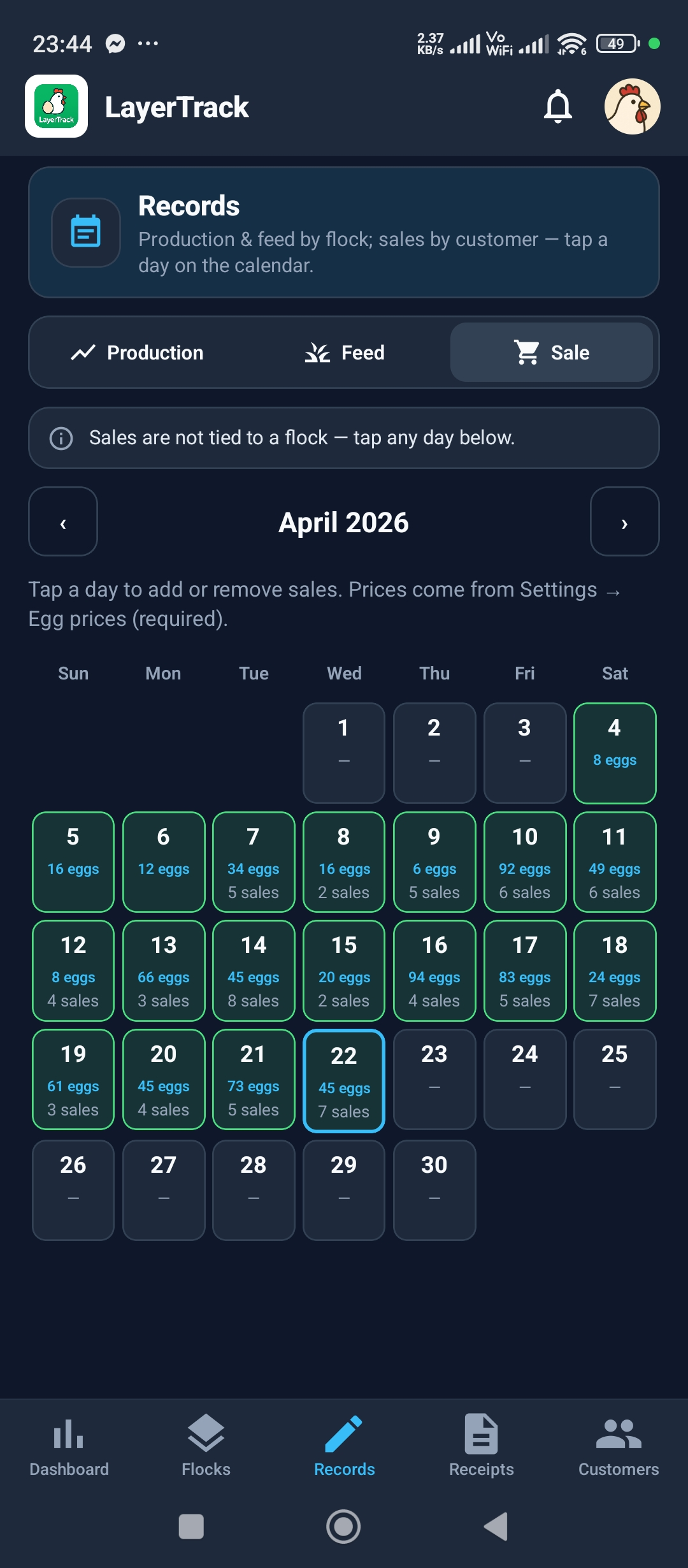Go to the previous month

63,522
